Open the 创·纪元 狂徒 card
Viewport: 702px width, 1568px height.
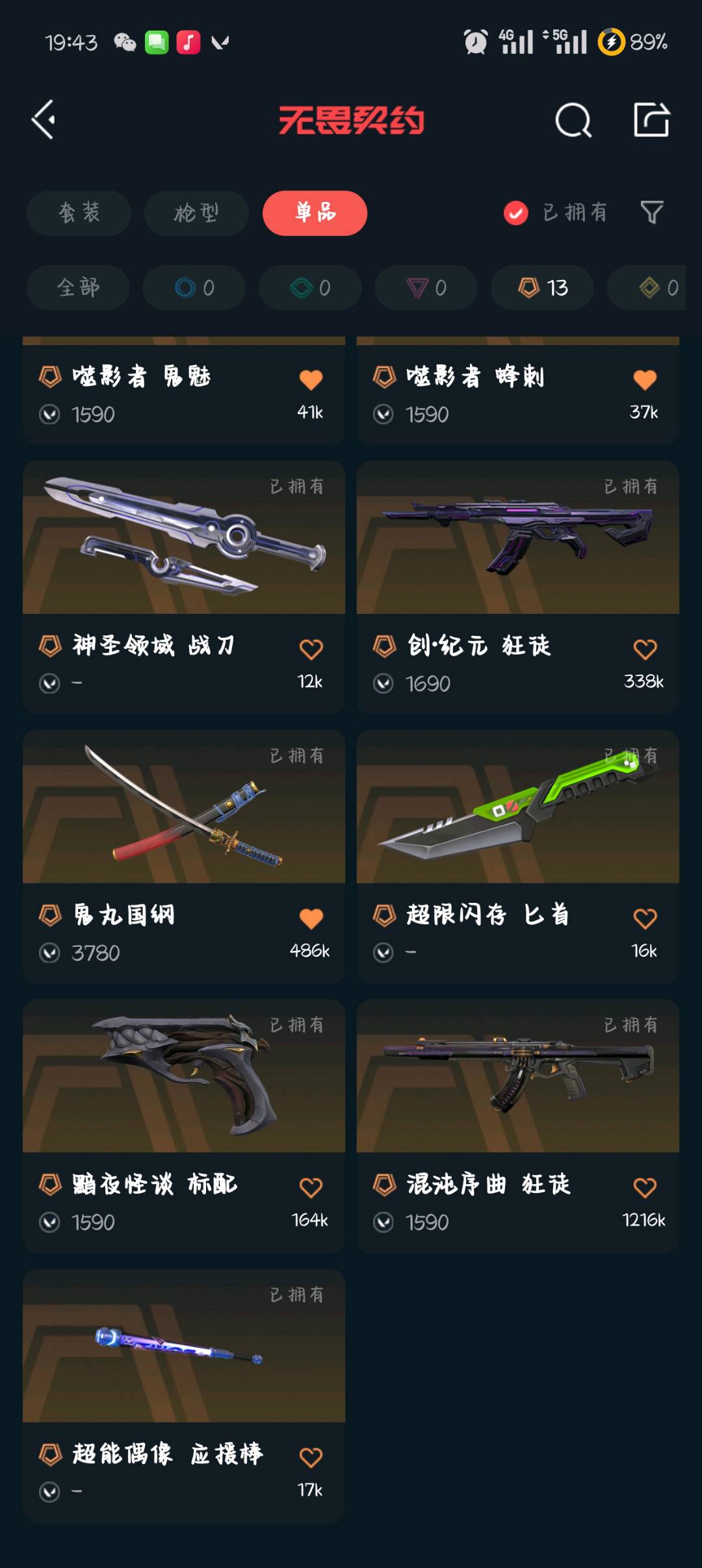click(x=517, y=538)
